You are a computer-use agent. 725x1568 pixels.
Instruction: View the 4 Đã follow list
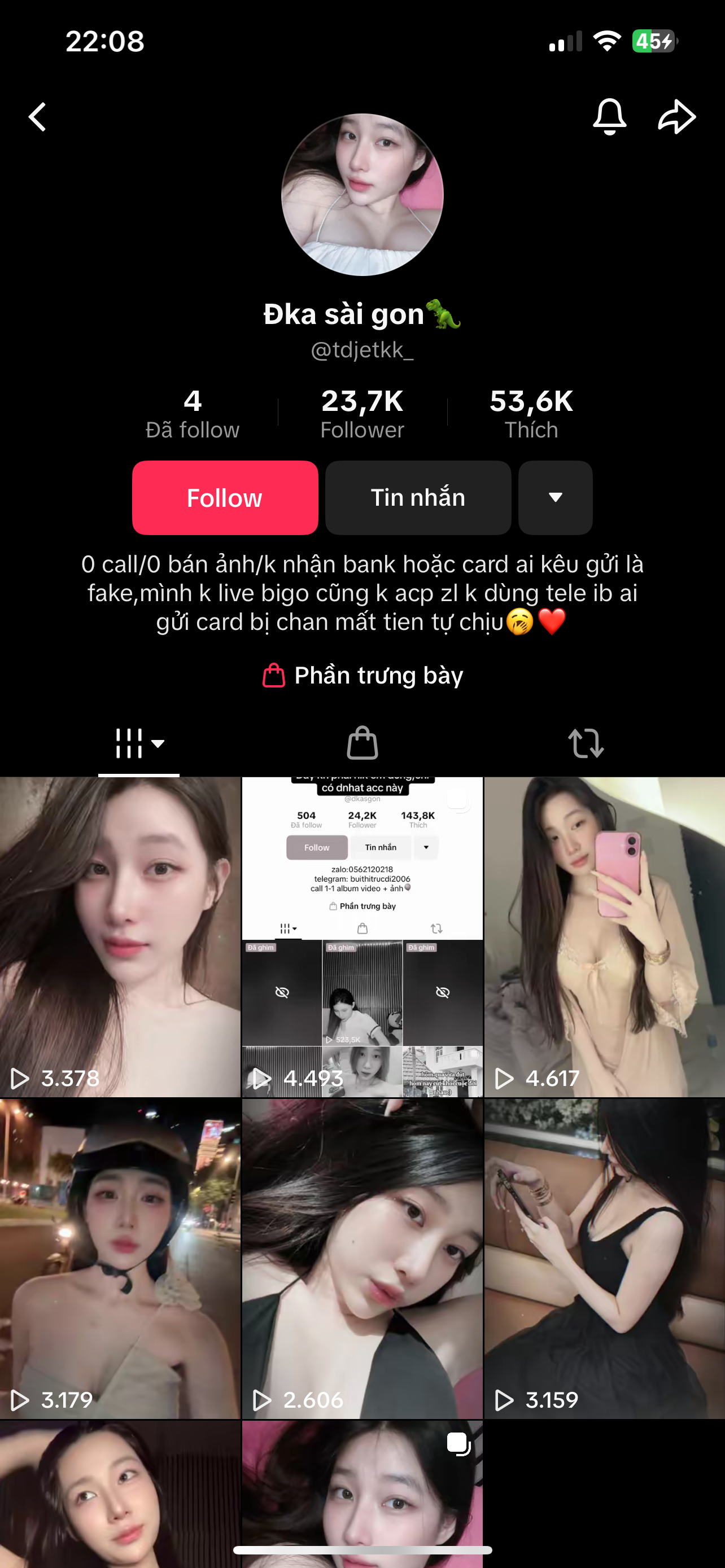193,413
